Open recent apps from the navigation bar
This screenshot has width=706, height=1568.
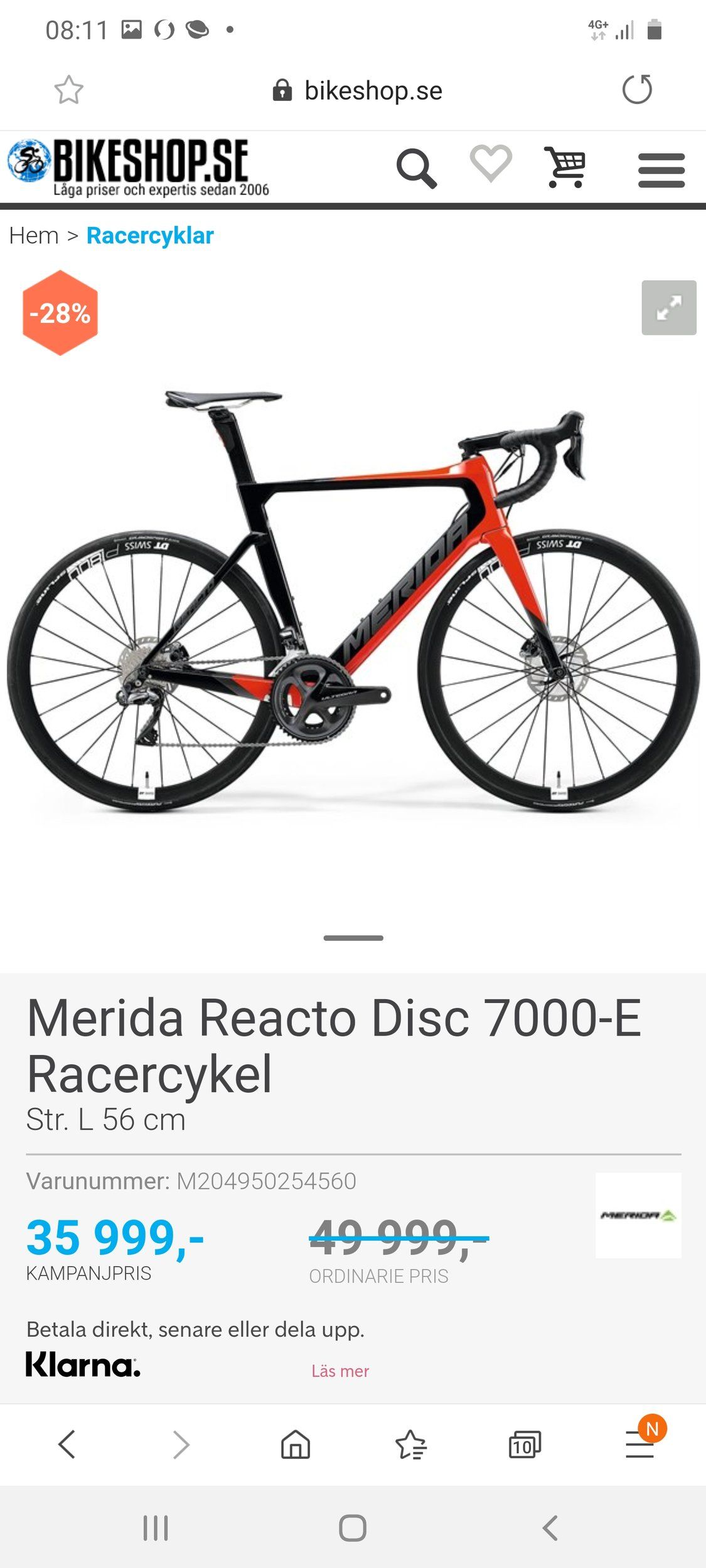point(156,1528)
